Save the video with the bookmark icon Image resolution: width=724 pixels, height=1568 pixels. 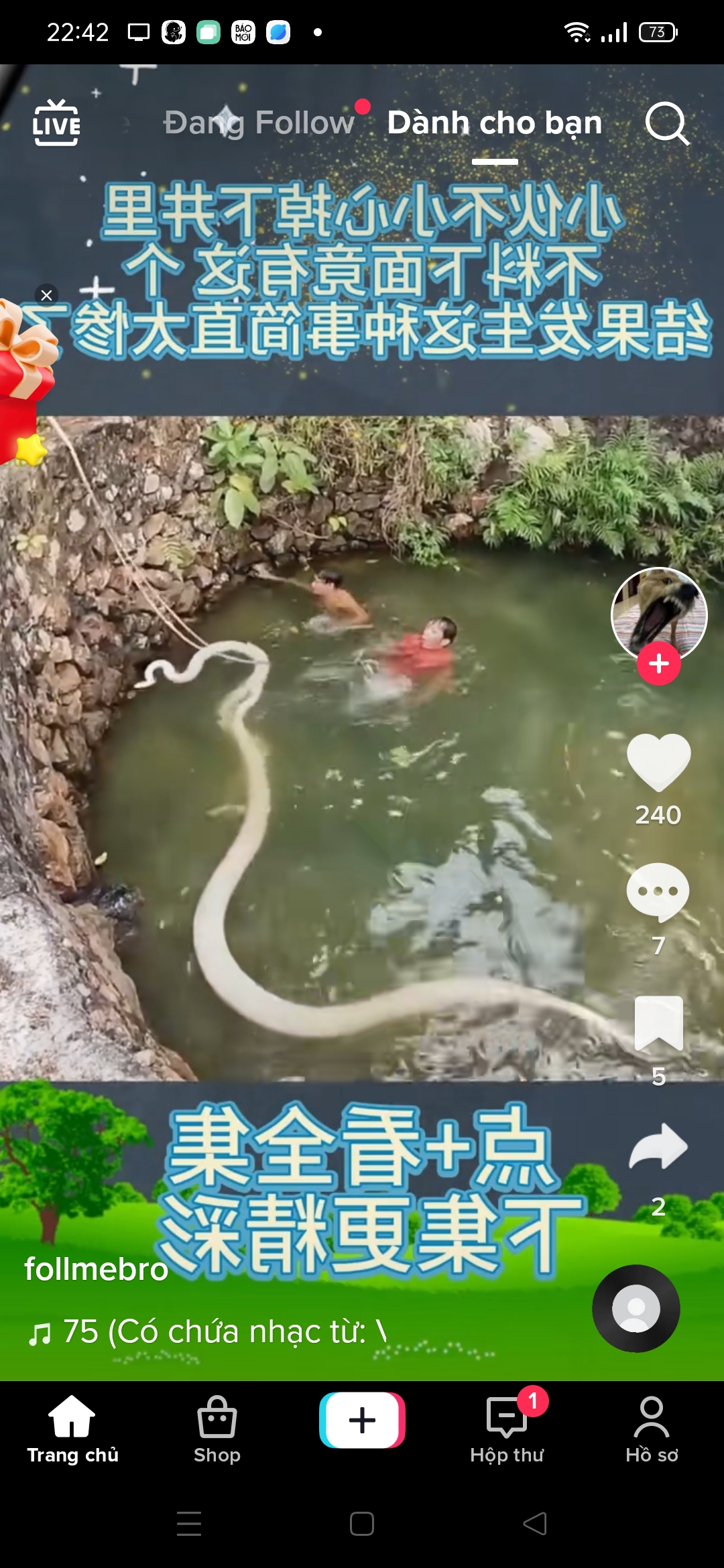pyautogui.click(x=658, y=1023)
